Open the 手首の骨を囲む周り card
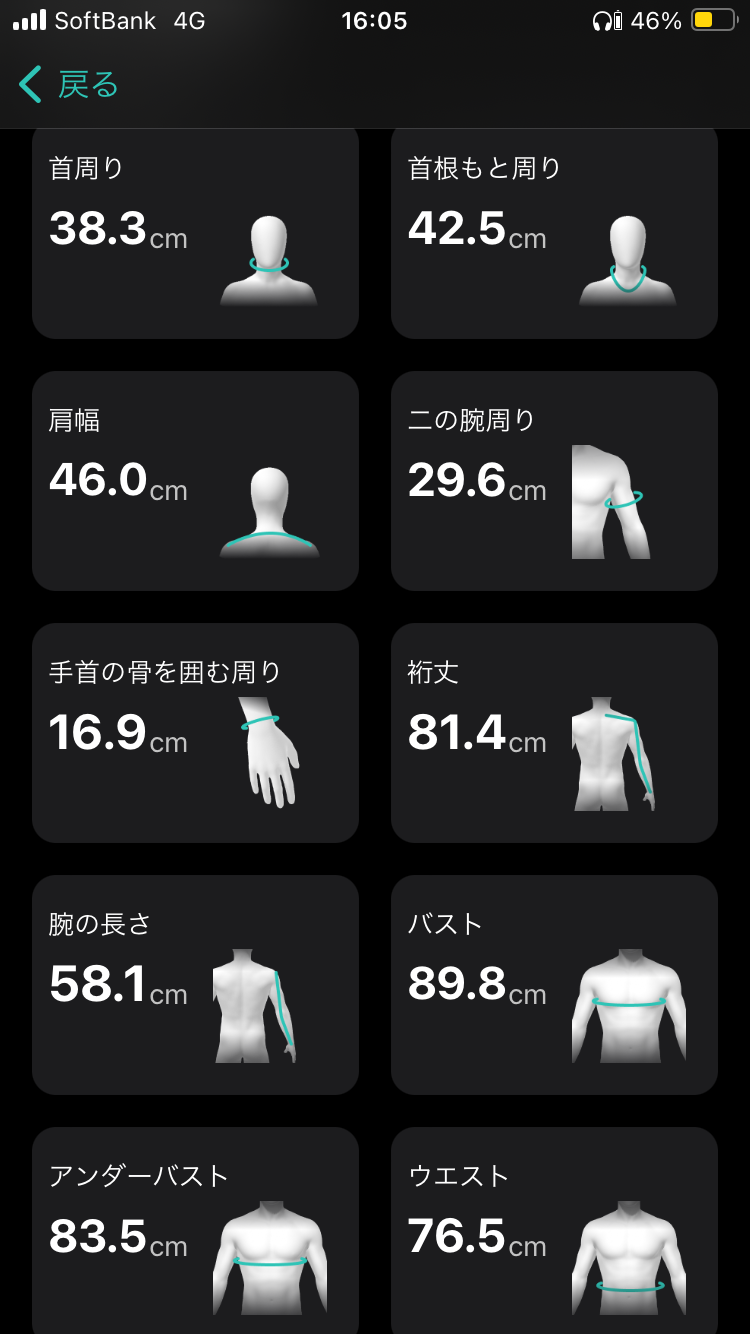This screenshot has width=750, height=1334. [195, 733]
